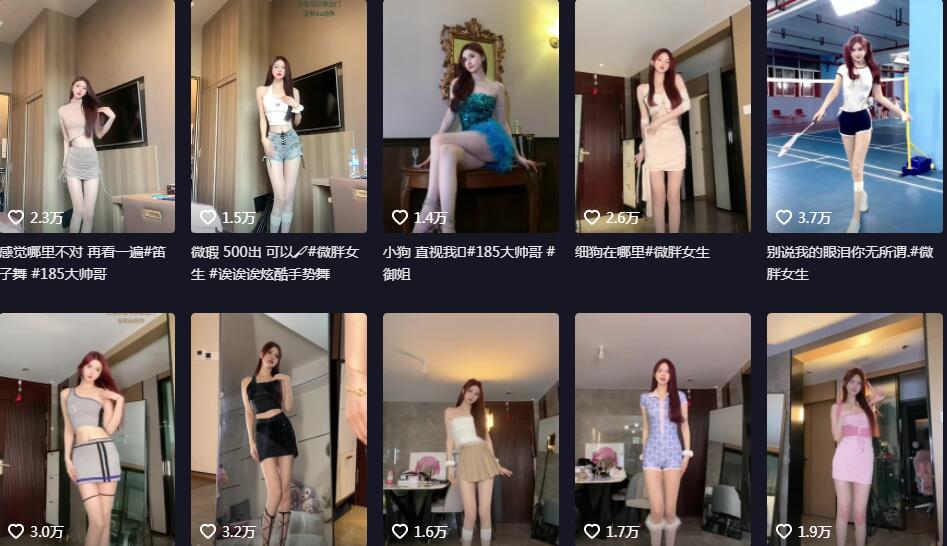Open the video captioned 别说我的眼泪你无所谓
Viewport: 947px width, 546px height.
pyautogui.click(x=854, y=115)
